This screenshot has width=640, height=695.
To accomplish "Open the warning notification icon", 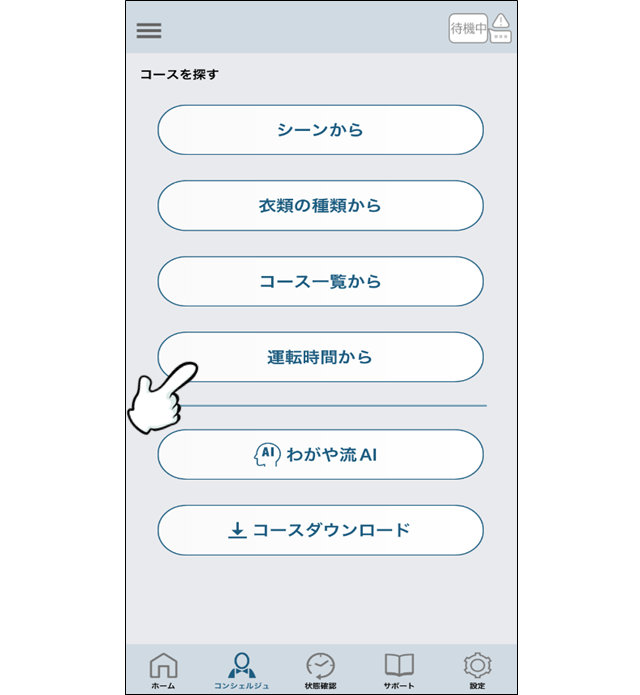I will tap(501, 28).
